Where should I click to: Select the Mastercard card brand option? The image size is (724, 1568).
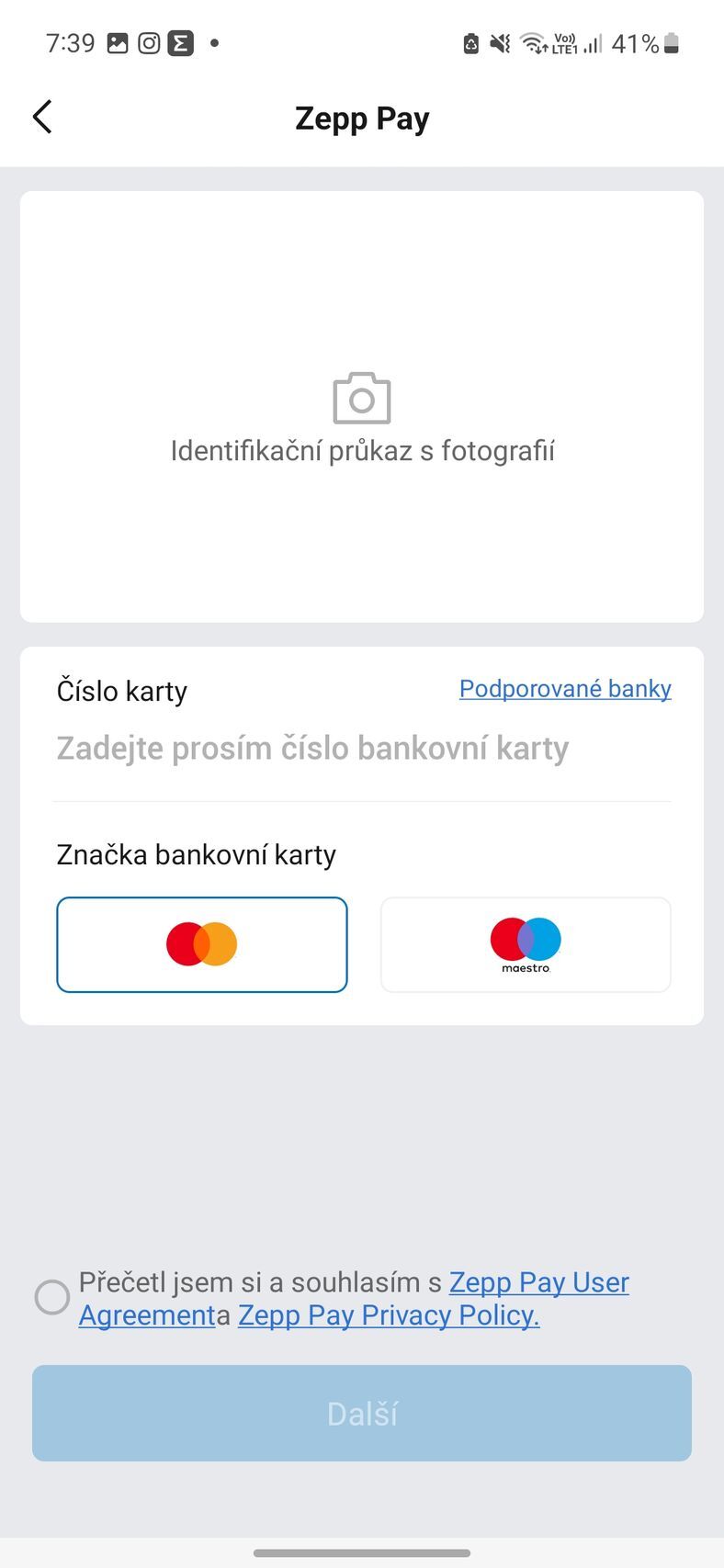[x=202, y=944]
